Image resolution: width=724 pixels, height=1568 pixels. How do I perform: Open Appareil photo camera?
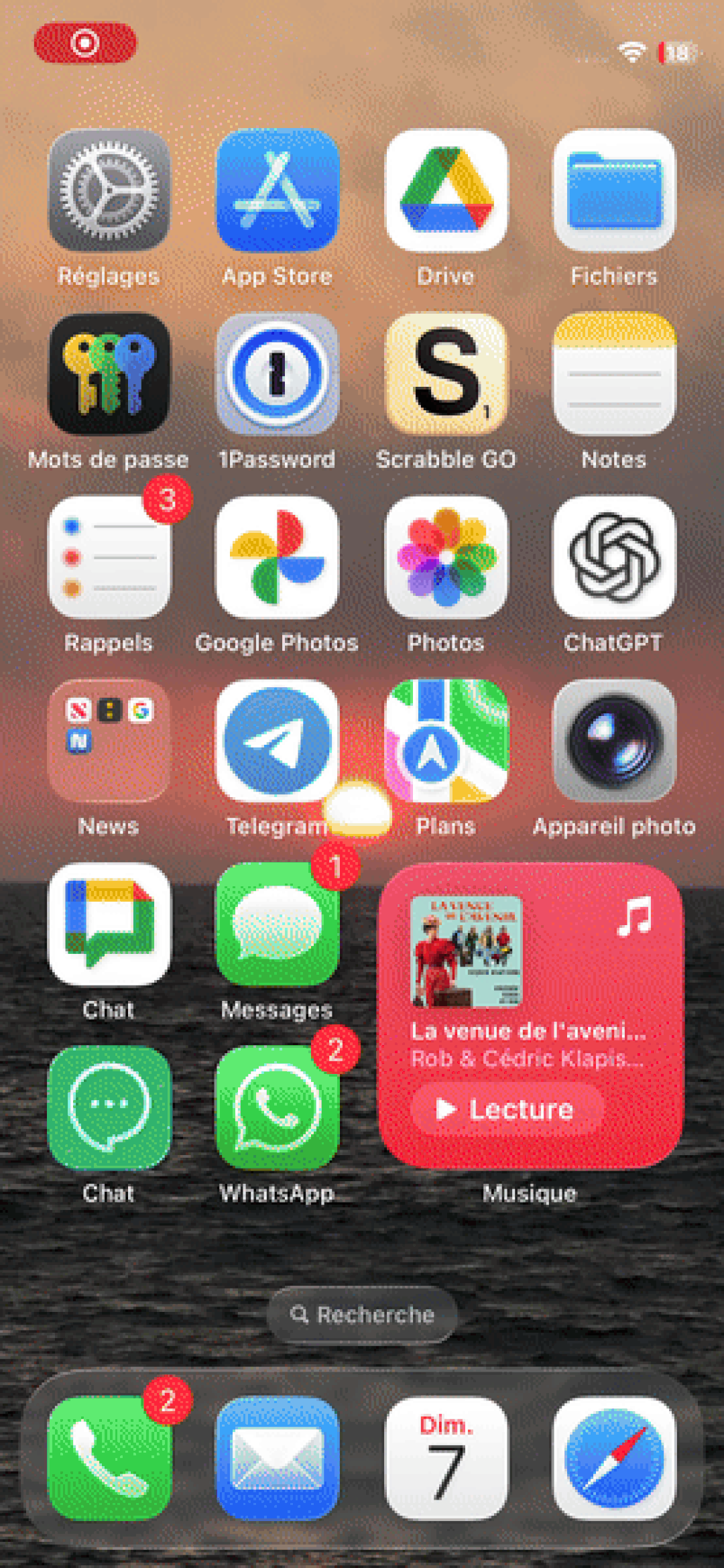(x=614, y=741)
